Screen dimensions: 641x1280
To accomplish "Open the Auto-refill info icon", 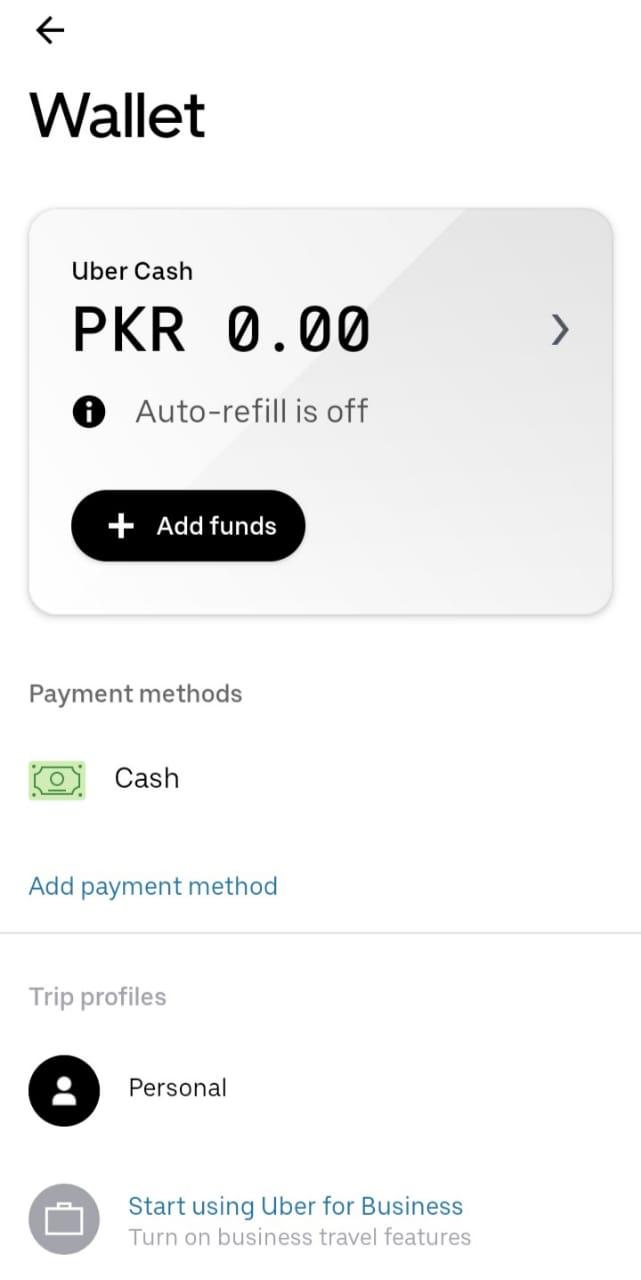I will [x=89, y=412].
